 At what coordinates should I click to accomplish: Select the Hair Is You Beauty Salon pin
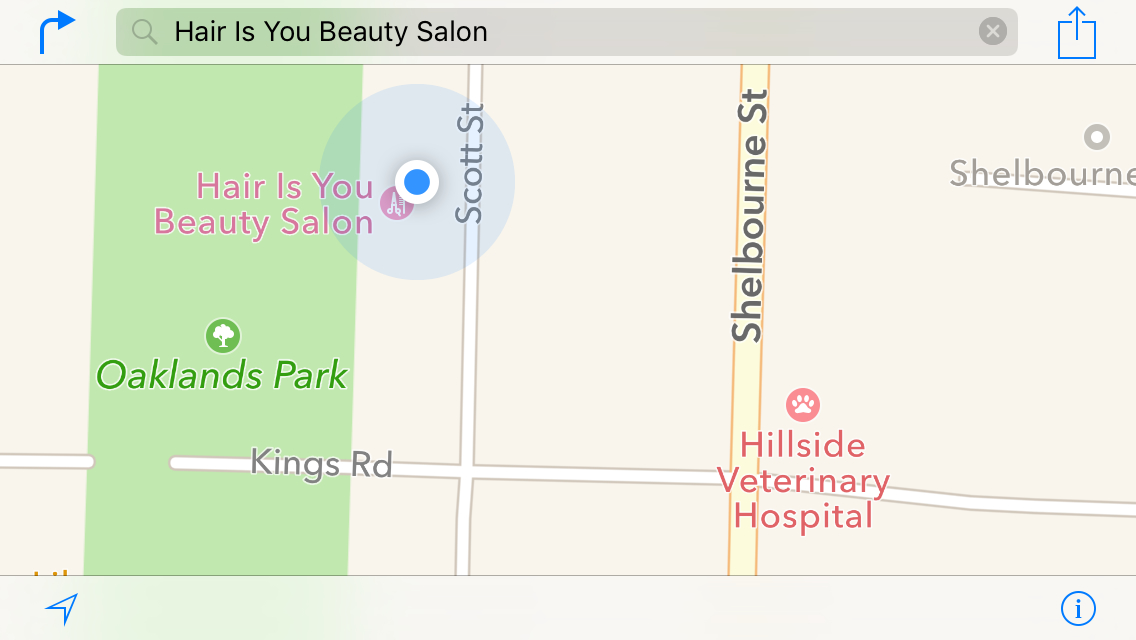tap(396, 205)
